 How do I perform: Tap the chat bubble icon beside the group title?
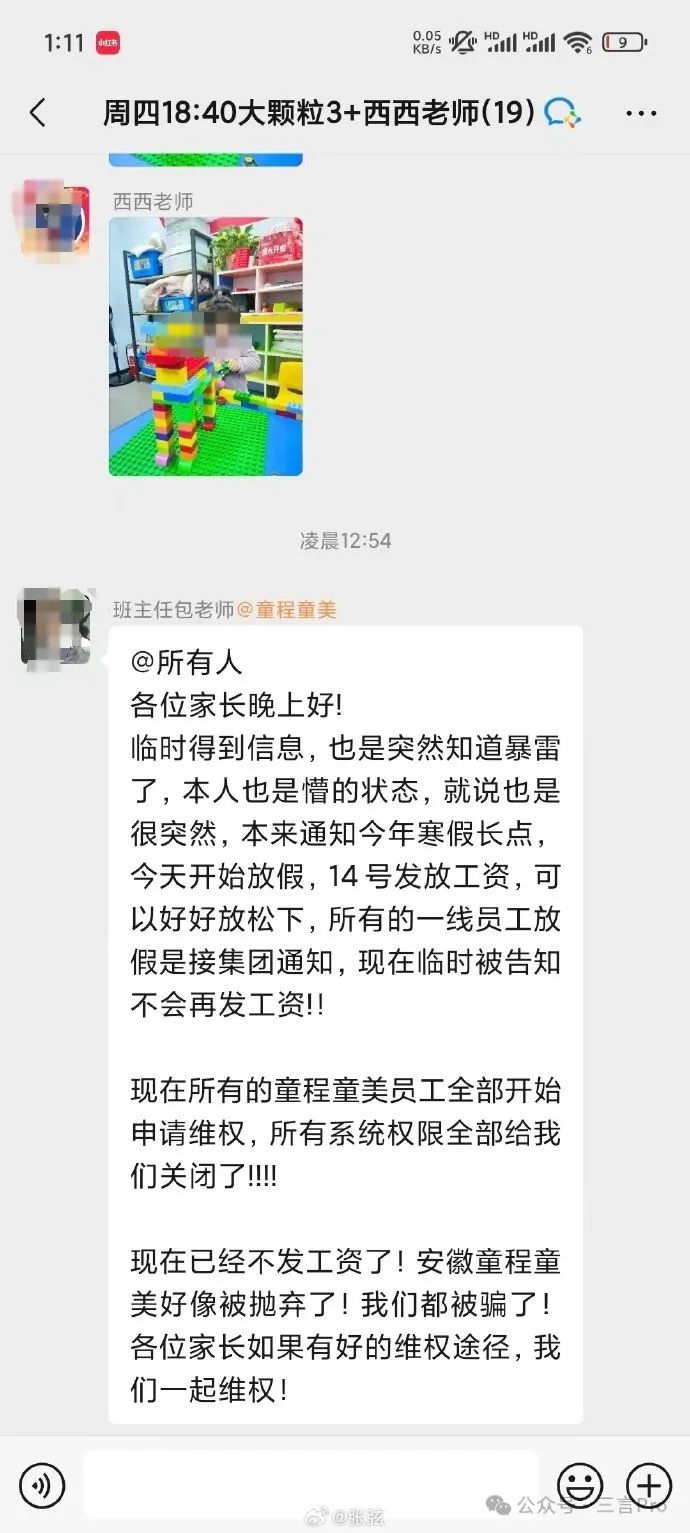563,114
